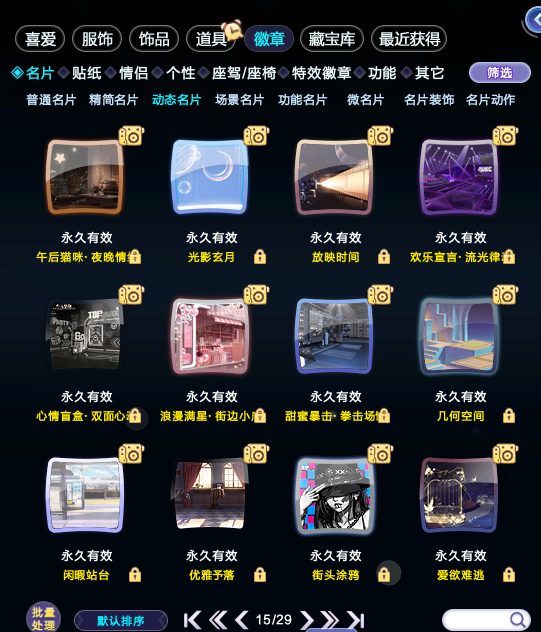
Task: Select the 最近获得 tab
Action: 409,39
